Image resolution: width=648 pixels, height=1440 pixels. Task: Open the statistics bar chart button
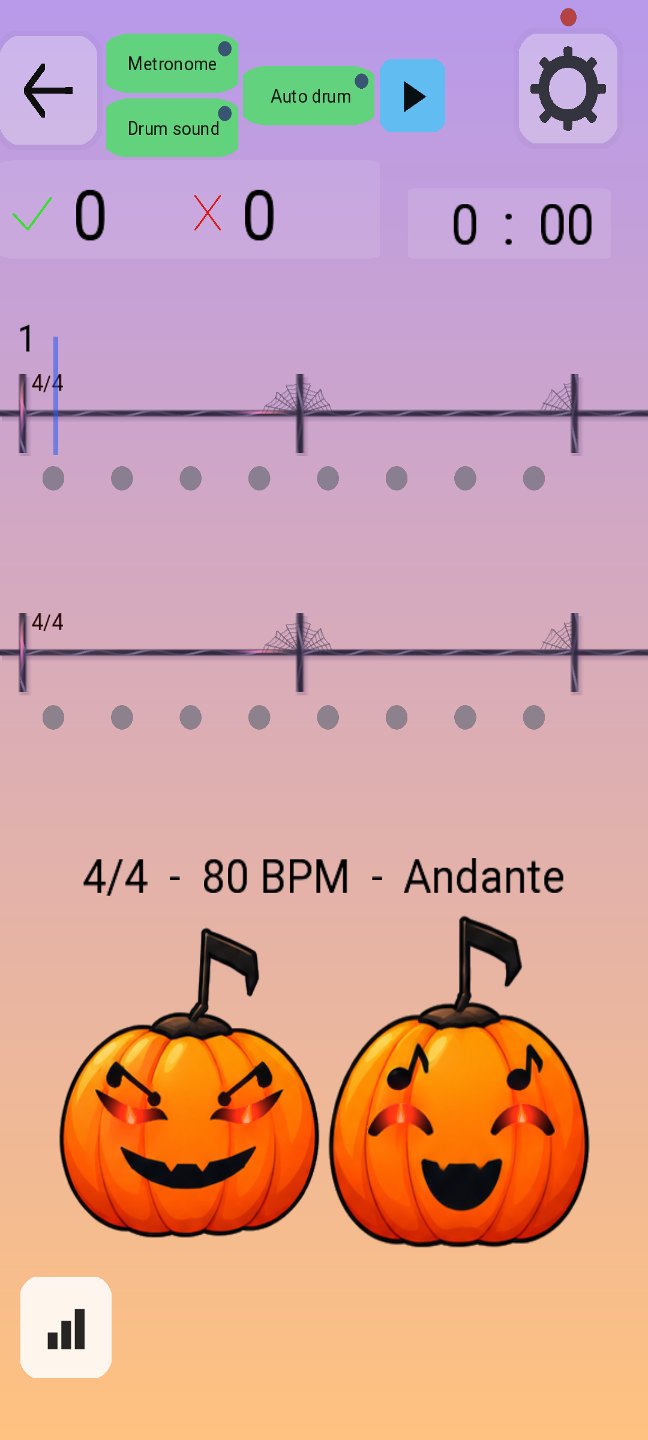(x=66, y=1328)
